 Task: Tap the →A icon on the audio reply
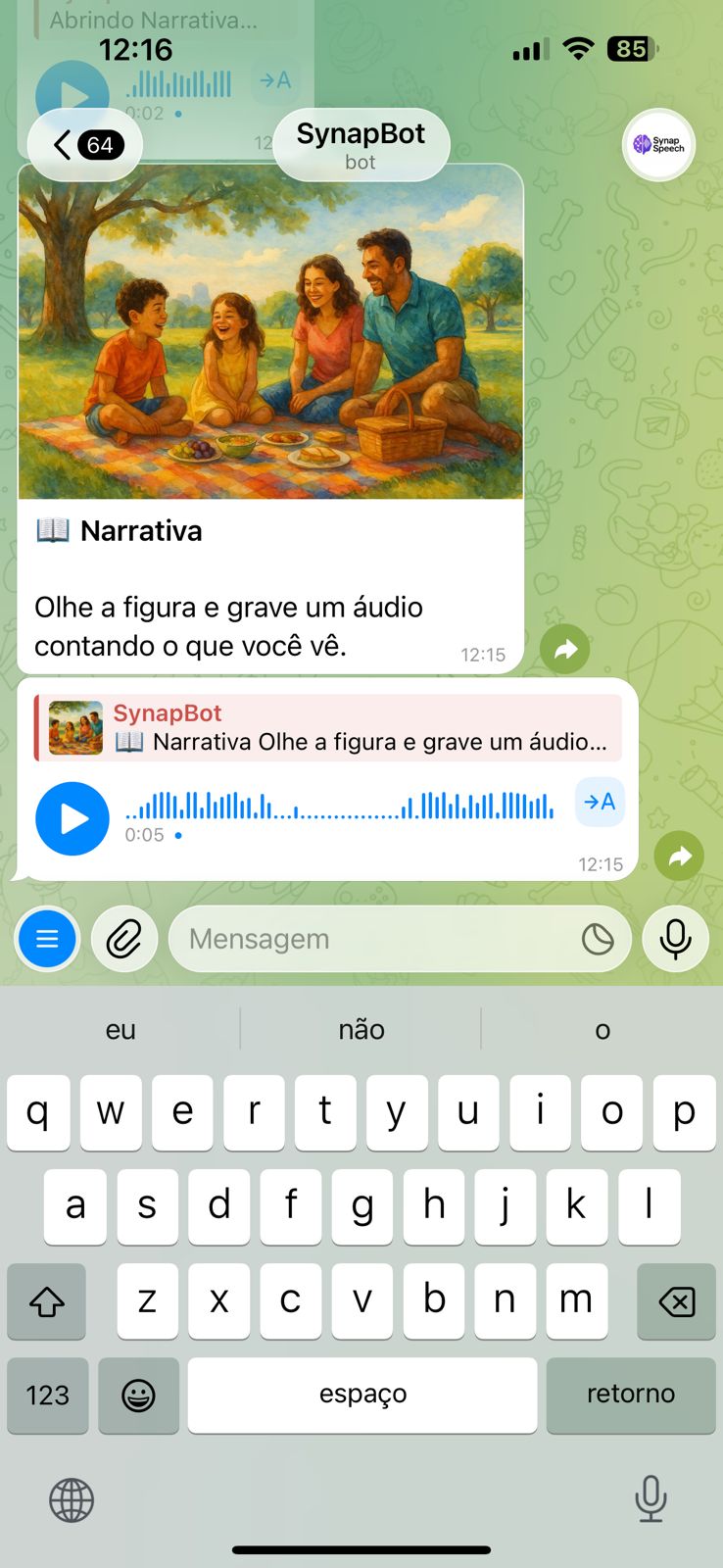pos(599,803)
